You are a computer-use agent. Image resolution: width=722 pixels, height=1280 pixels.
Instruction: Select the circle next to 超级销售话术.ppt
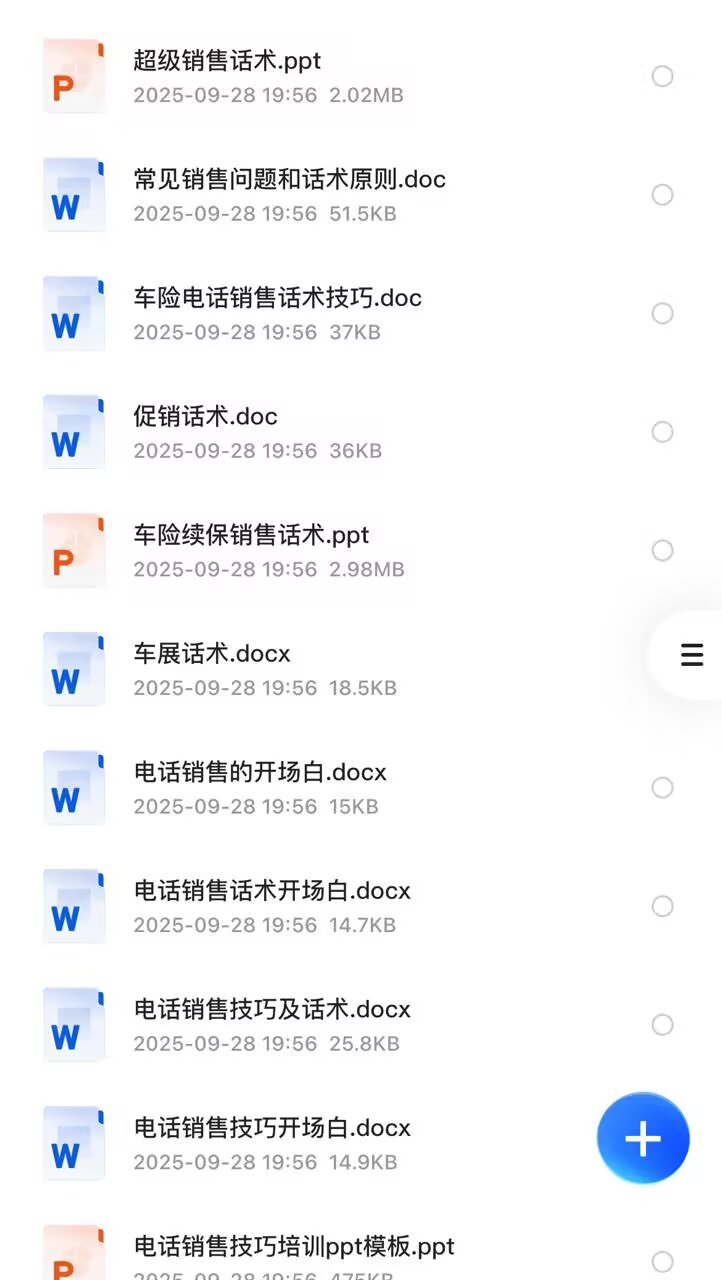[662, 76]
